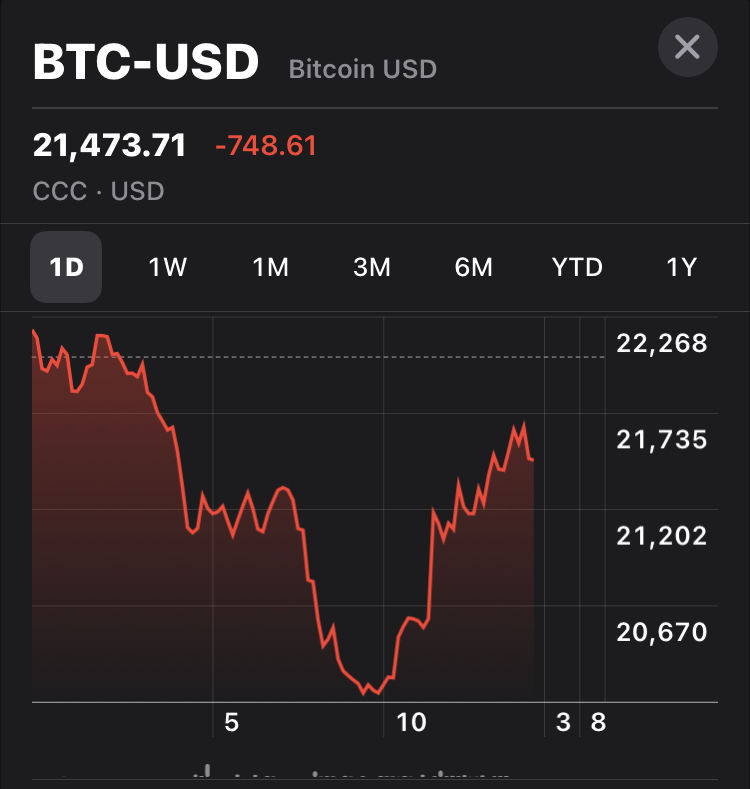Screen dimensions: 750x789
Task: Switch to the 1W chart range
Action: click(x=168, y=267)
